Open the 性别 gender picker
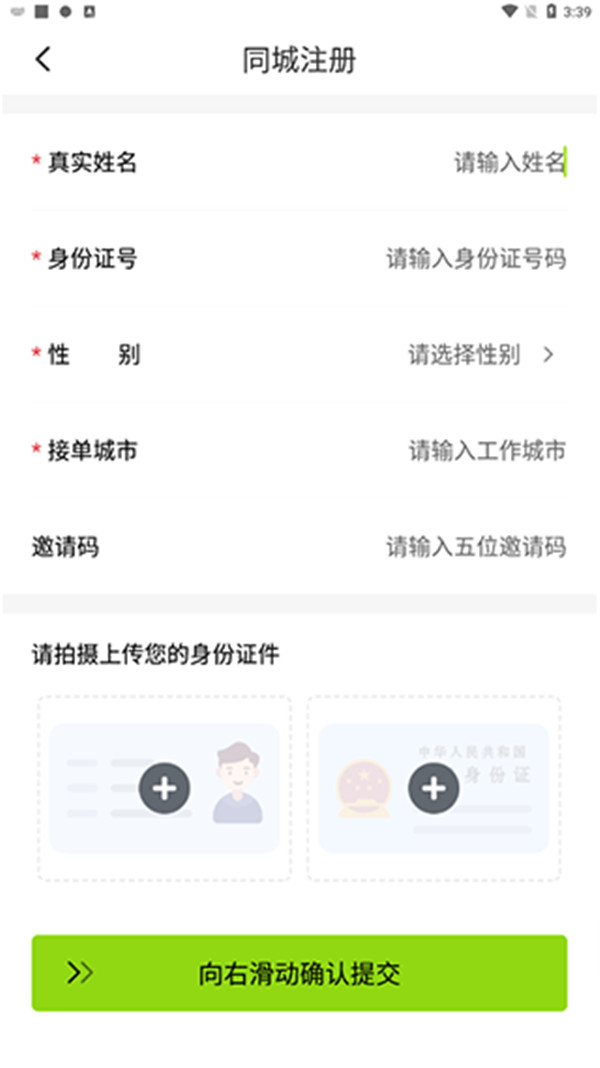Viewport: 600px width, 1068px height. (480, 355)
